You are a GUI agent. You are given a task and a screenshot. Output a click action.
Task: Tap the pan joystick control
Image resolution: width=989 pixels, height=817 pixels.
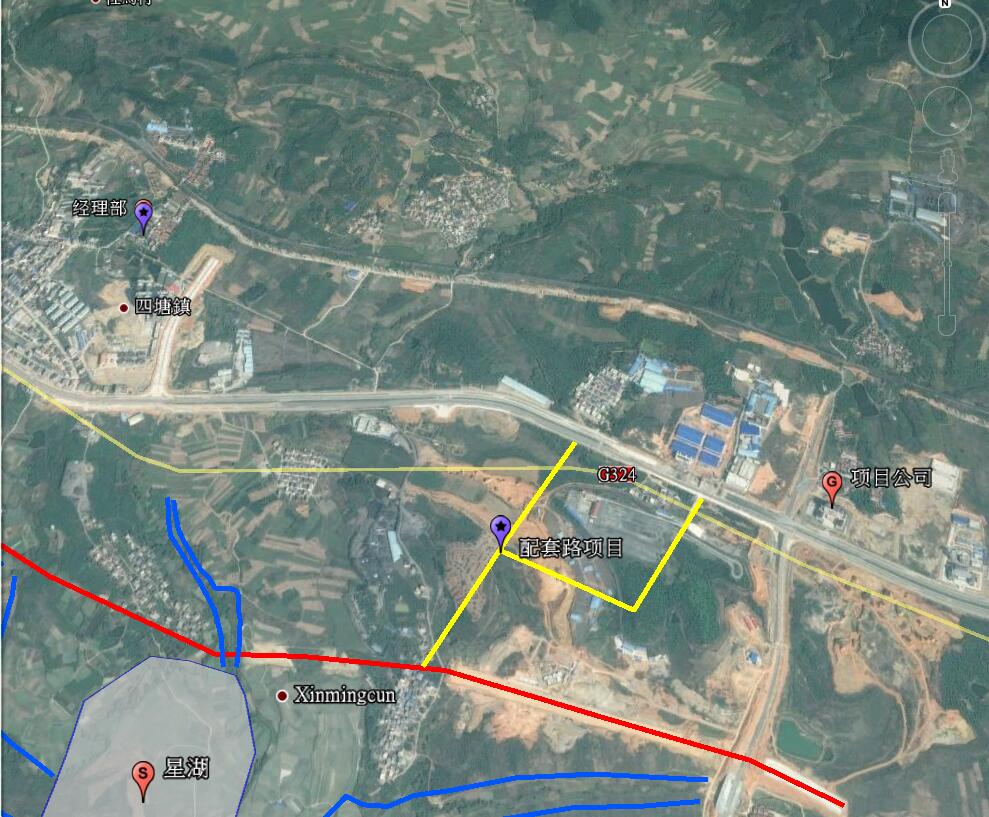coord(946,109)
